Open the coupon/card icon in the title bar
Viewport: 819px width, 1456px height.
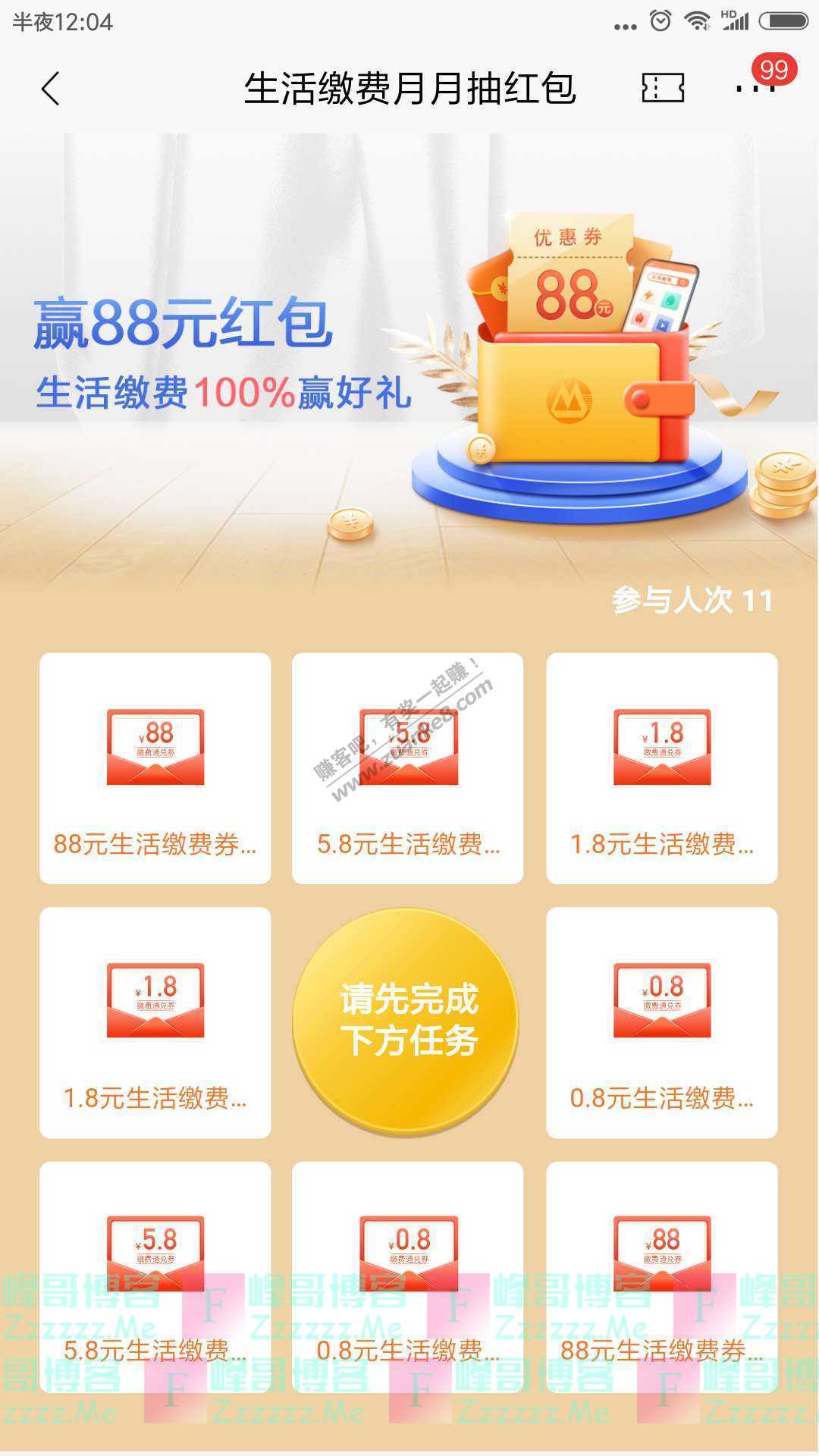click(x=664, y=87)
